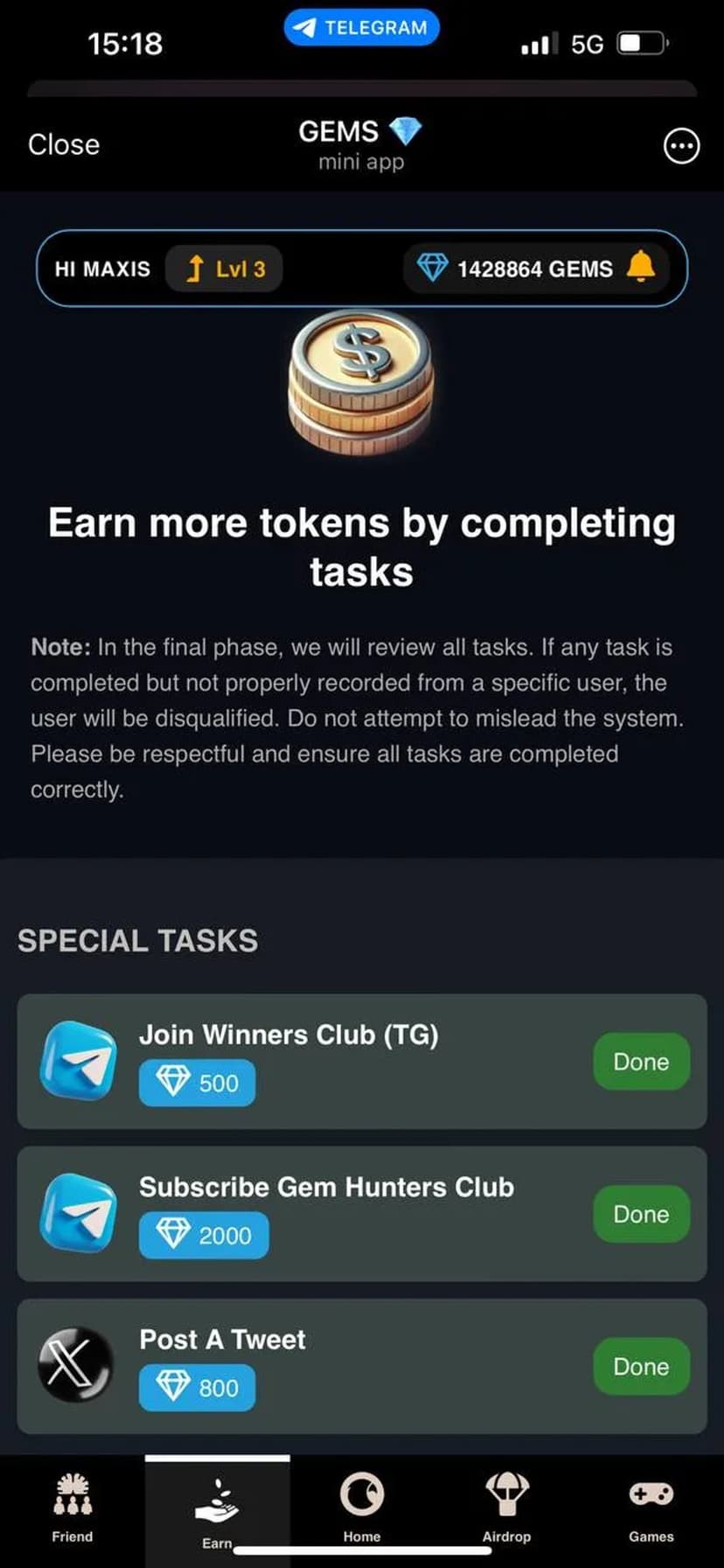The image size is (724, 1568).
Task: Go to the Home tab
Action: (x=361, y=1507)
